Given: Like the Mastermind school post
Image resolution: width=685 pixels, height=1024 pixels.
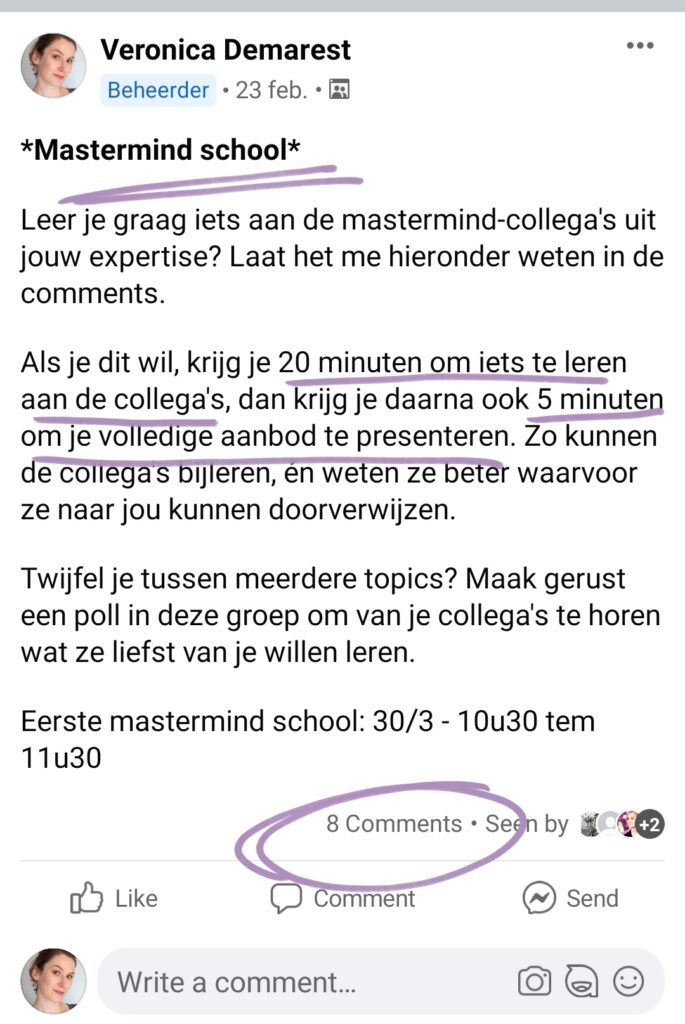Looking at the screenshot, I should tap(113, 898).
